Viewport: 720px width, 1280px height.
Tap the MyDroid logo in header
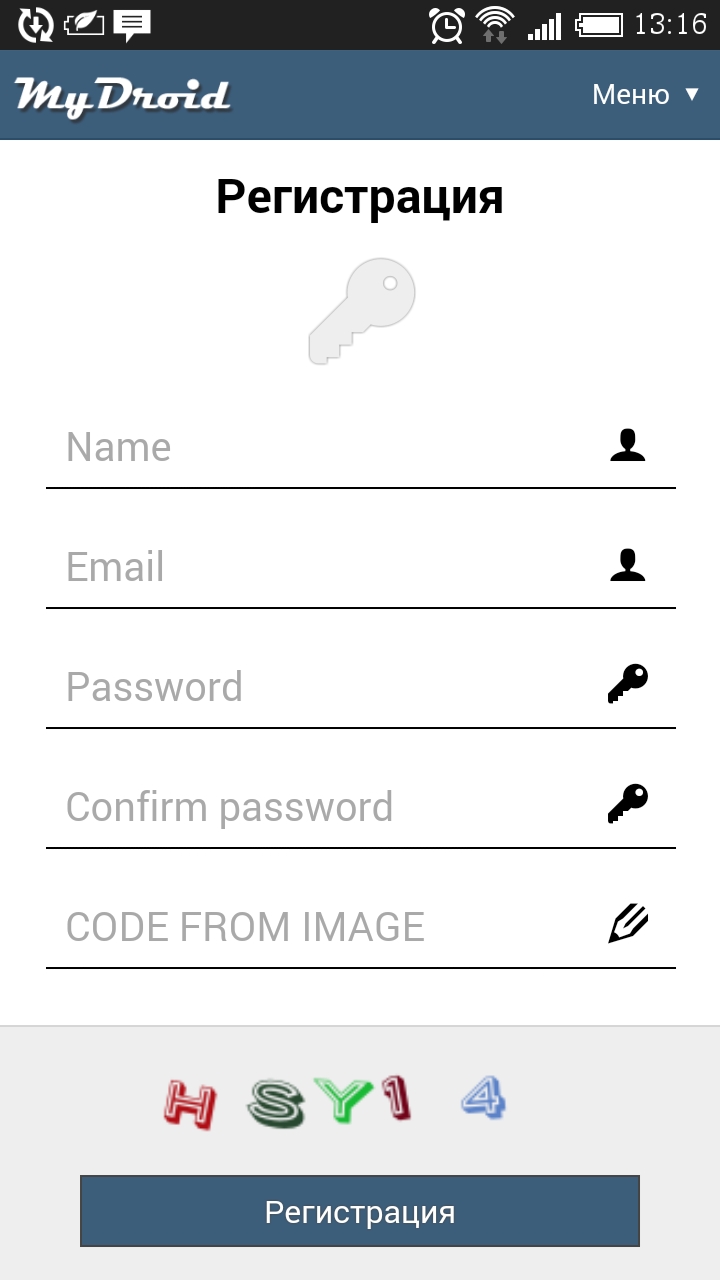(123, 96)
